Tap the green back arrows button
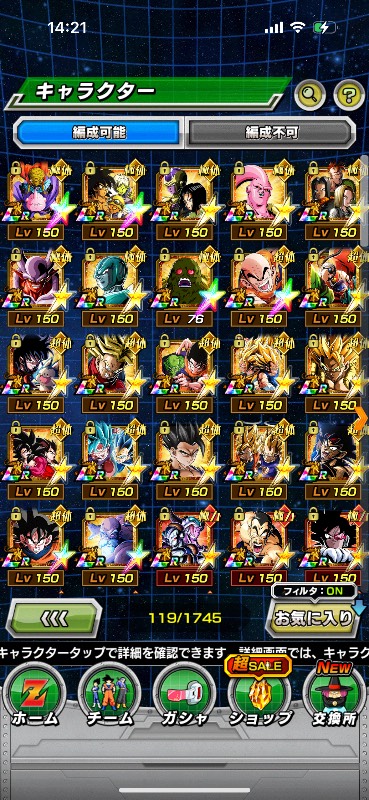The image size is (369, 800). pos(54,618)
